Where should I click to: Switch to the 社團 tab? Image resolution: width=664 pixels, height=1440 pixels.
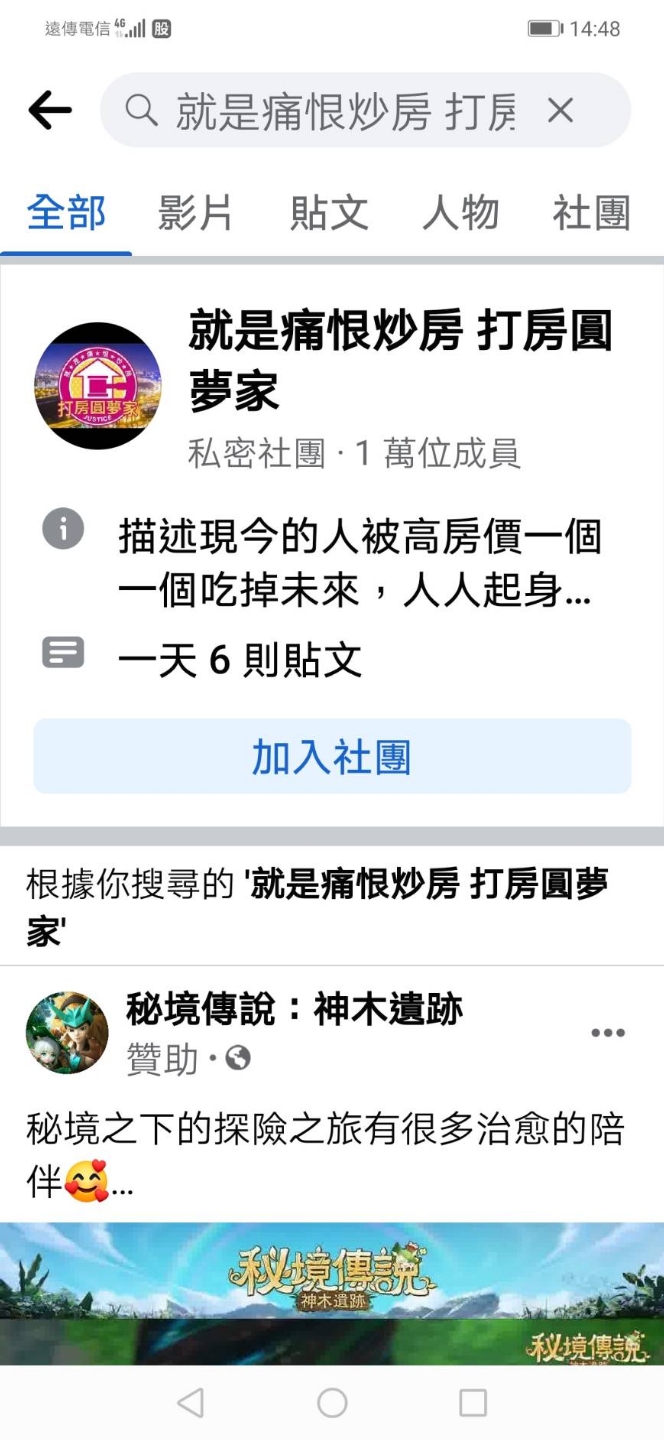(x=591, y=213)
